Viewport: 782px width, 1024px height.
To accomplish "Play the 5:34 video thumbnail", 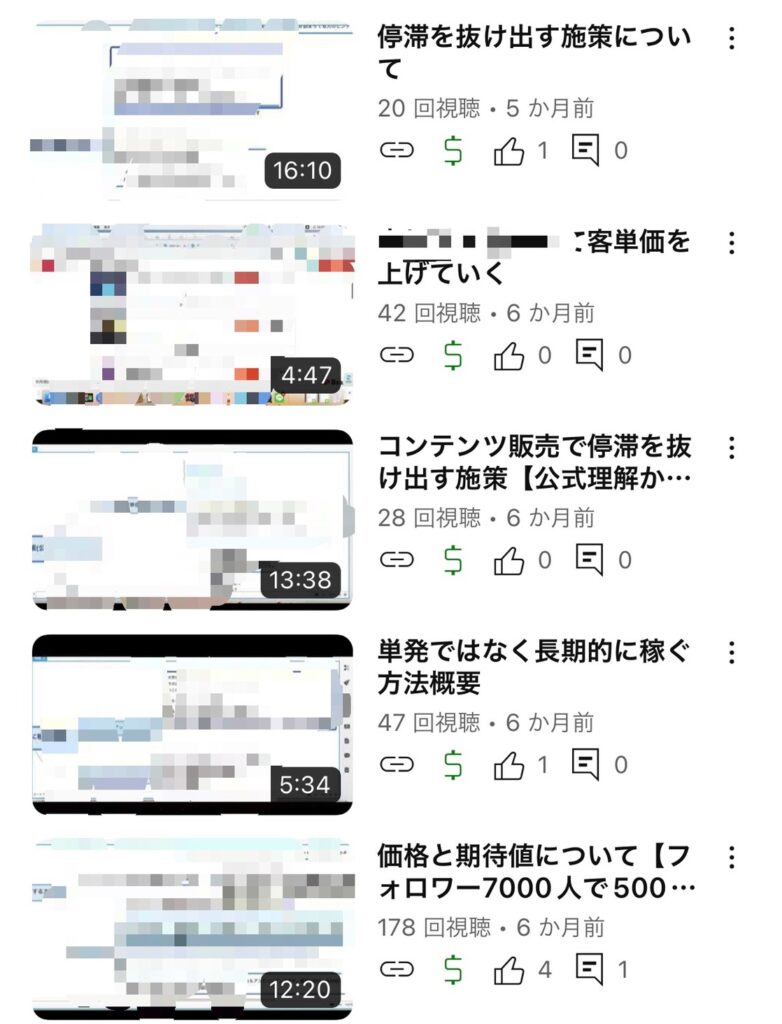I will (192, 724).
